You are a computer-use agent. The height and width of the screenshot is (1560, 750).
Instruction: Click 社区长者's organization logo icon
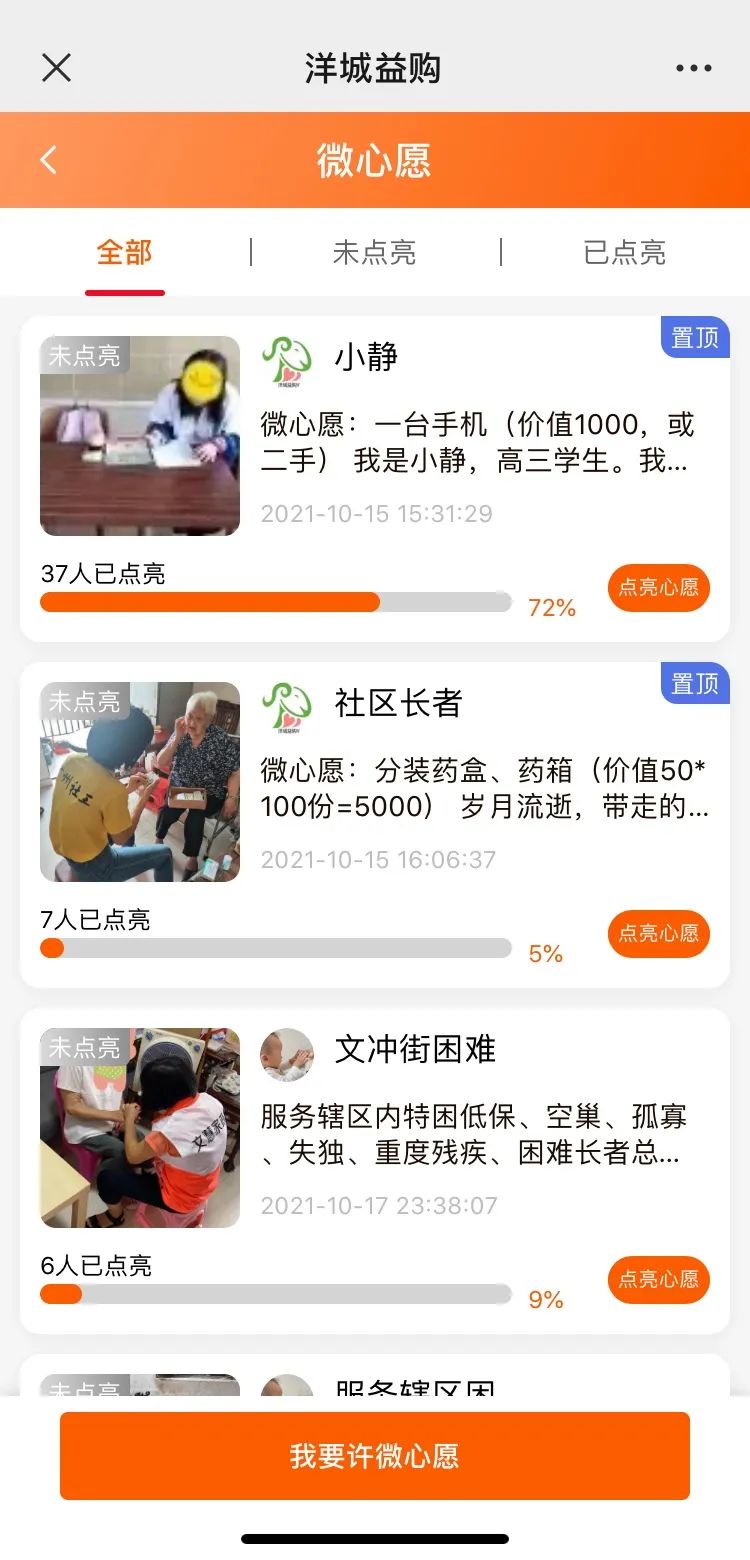click(288, 705)
